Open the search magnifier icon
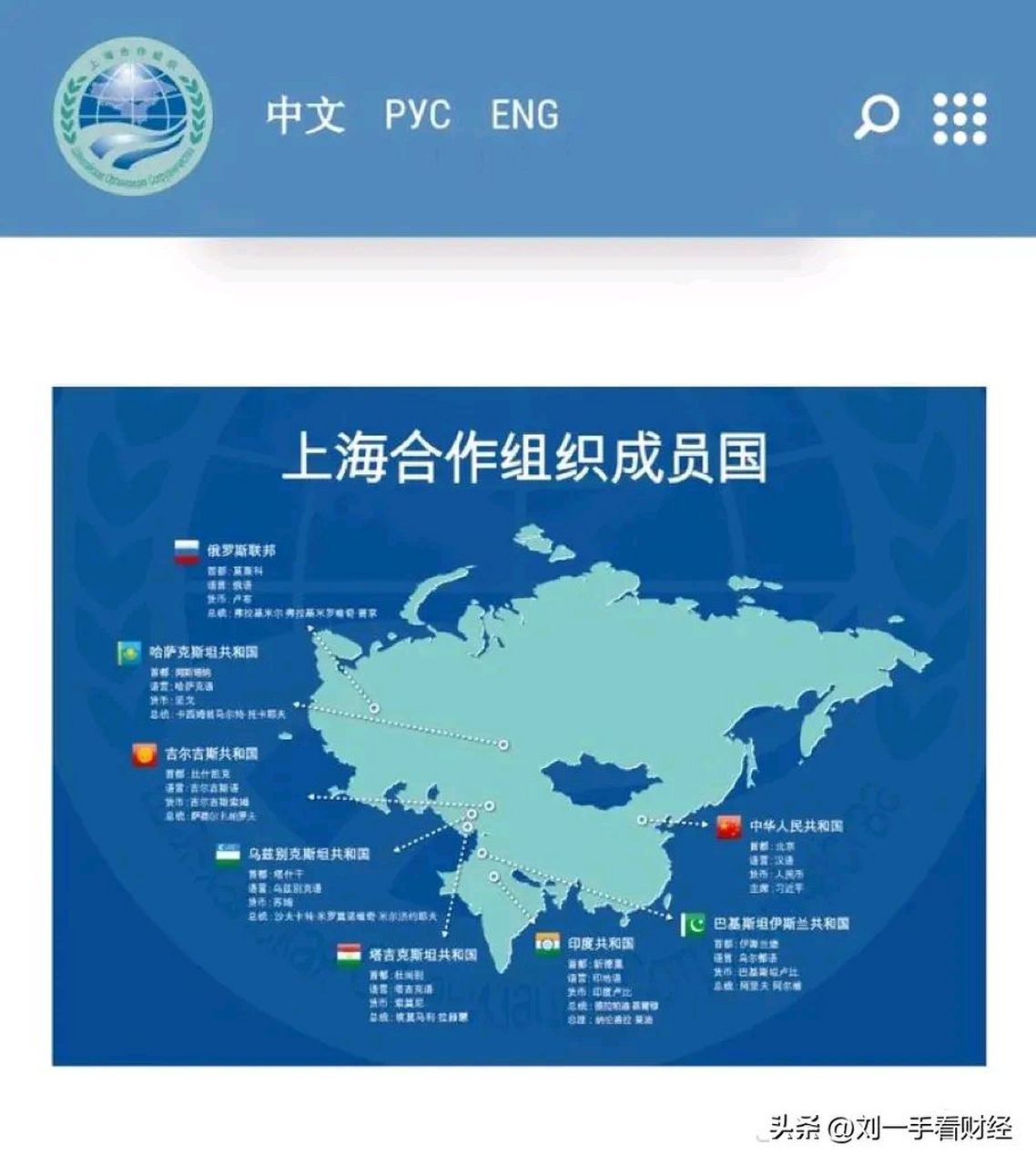Viewport: 1036px width, 1165px height. [x=879, y=116]
